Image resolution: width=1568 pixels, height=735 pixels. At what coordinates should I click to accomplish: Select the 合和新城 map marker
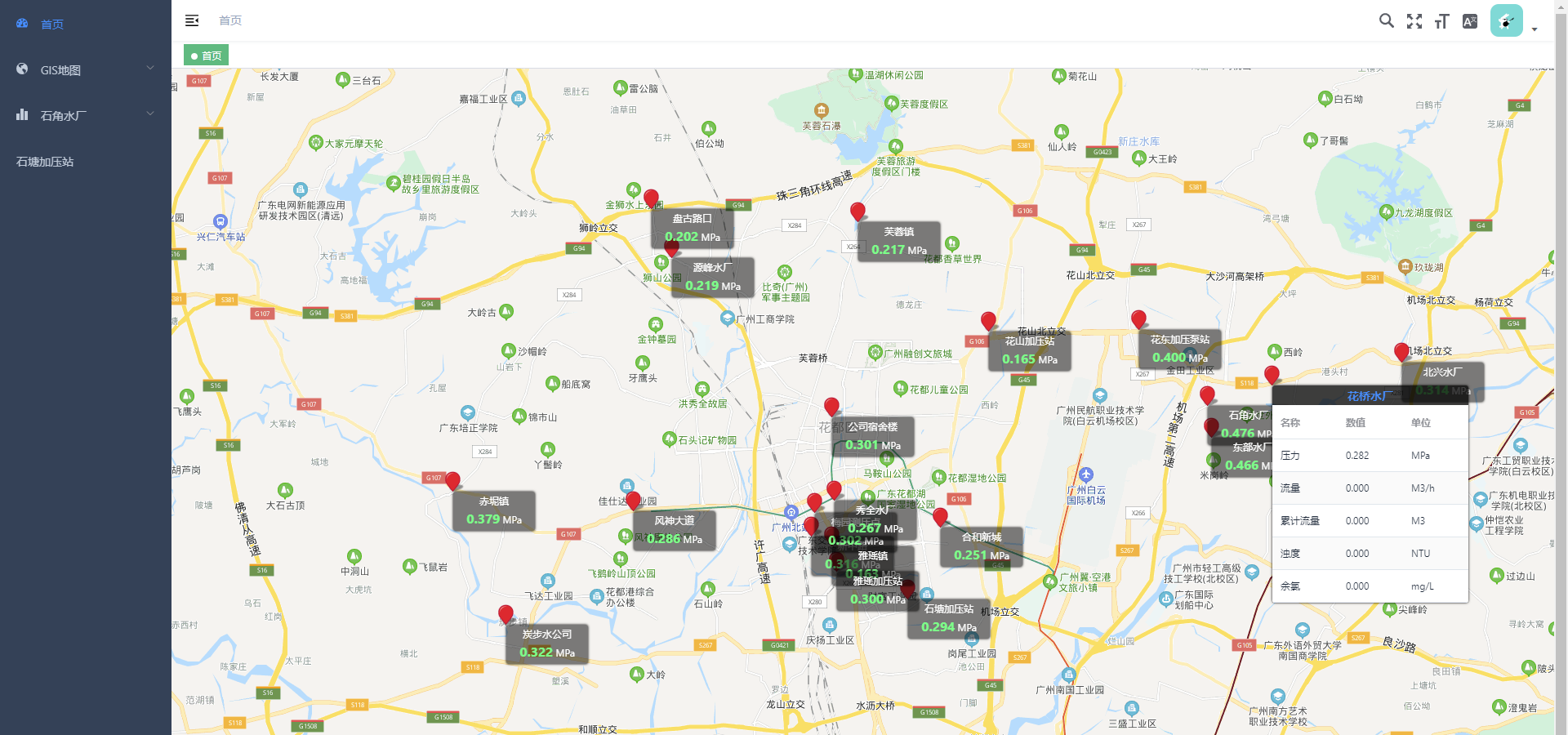(x=940, y=516)
